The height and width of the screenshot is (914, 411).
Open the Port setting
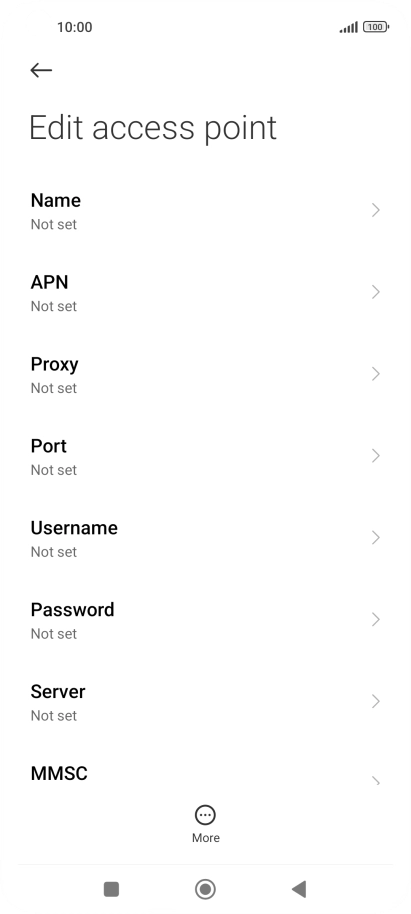point(205,456)
